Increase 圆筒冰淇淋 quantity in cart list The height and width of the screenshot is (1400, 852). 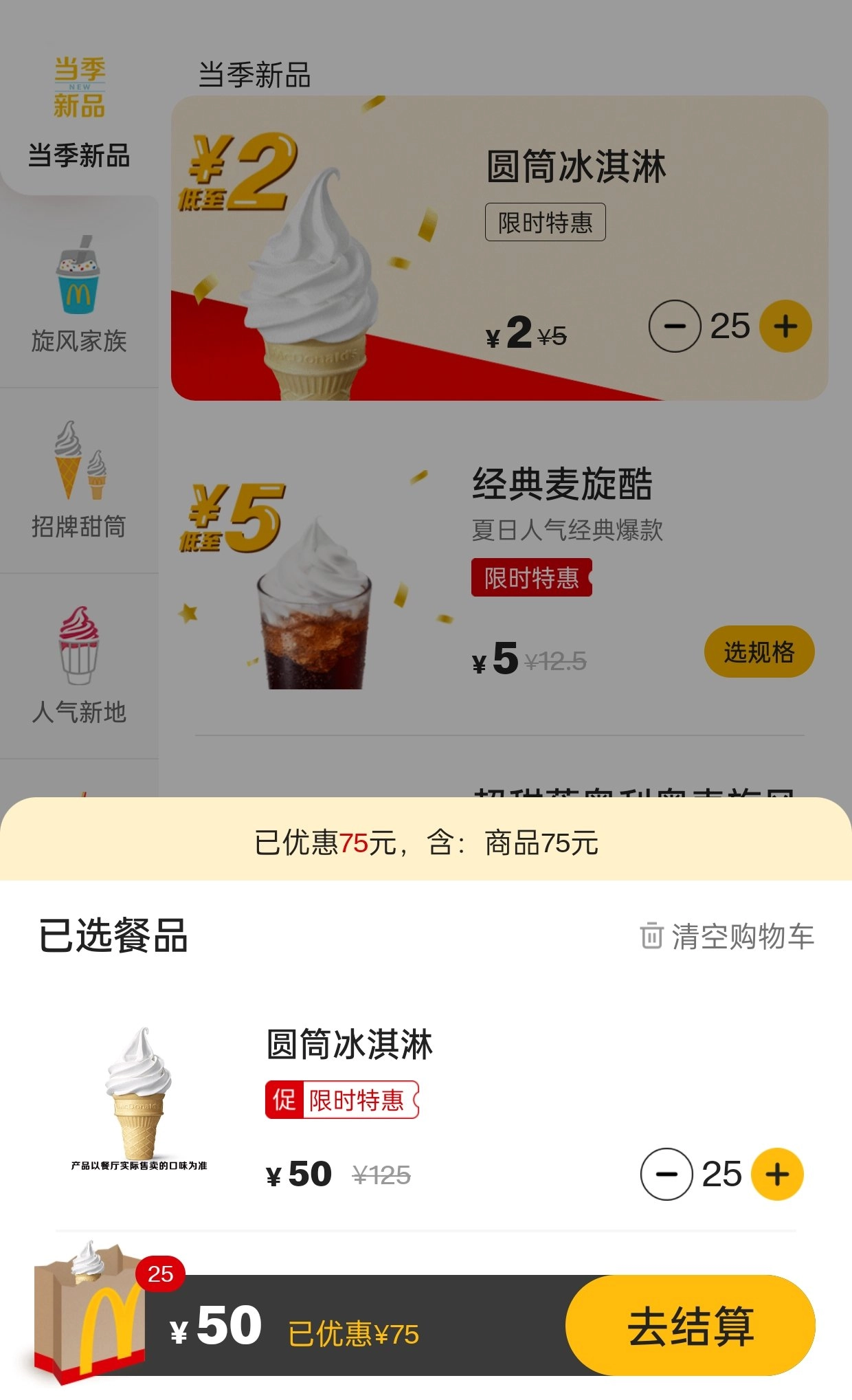pos(777,1174)
